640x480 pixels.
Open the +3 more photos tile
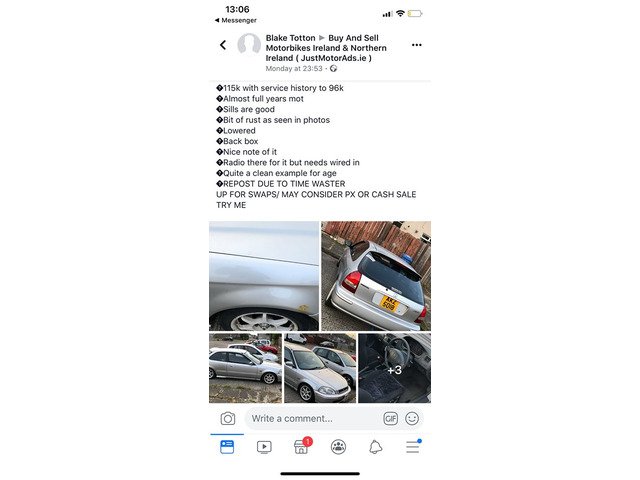click(x=394, y=368)
